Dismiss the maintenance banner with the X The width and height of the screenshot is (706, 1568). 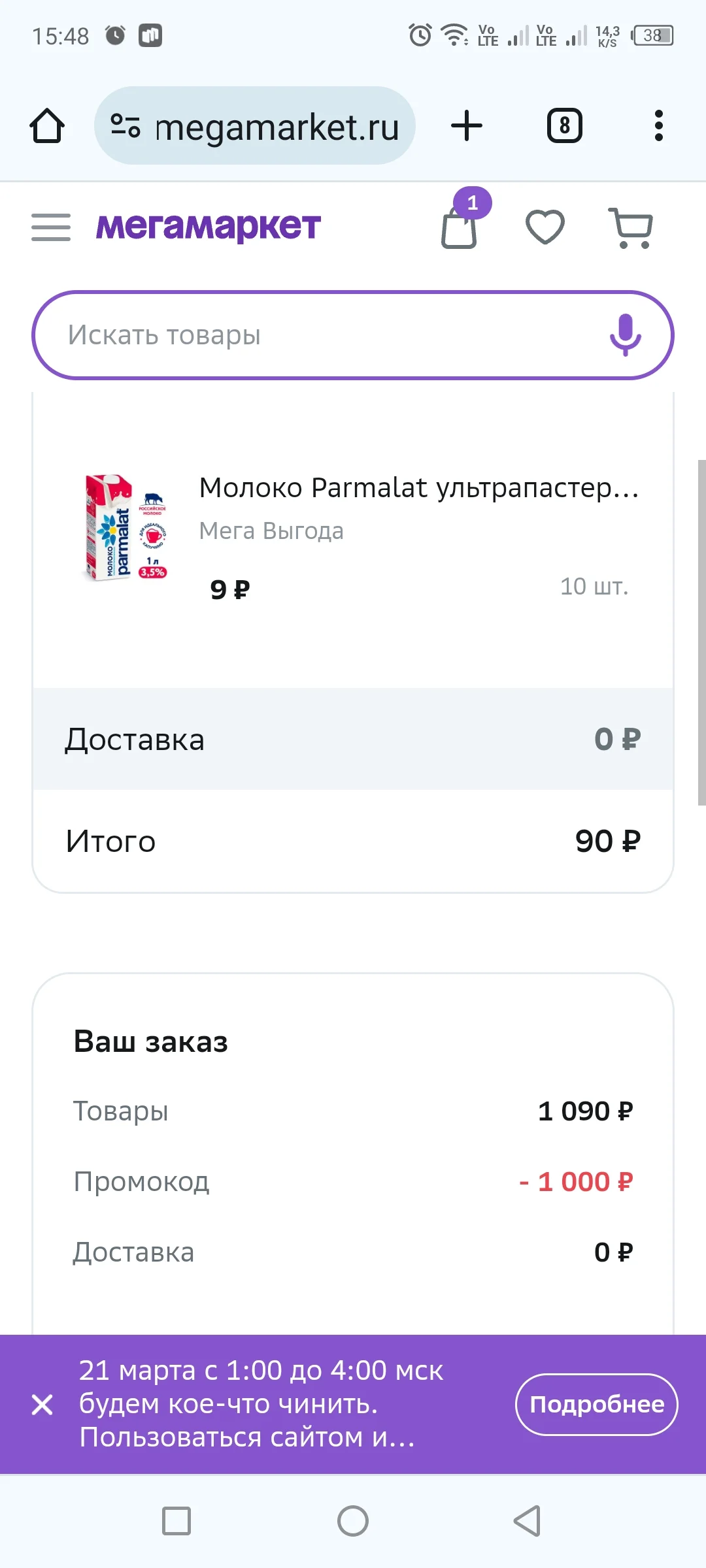(x=42, y=1404)
